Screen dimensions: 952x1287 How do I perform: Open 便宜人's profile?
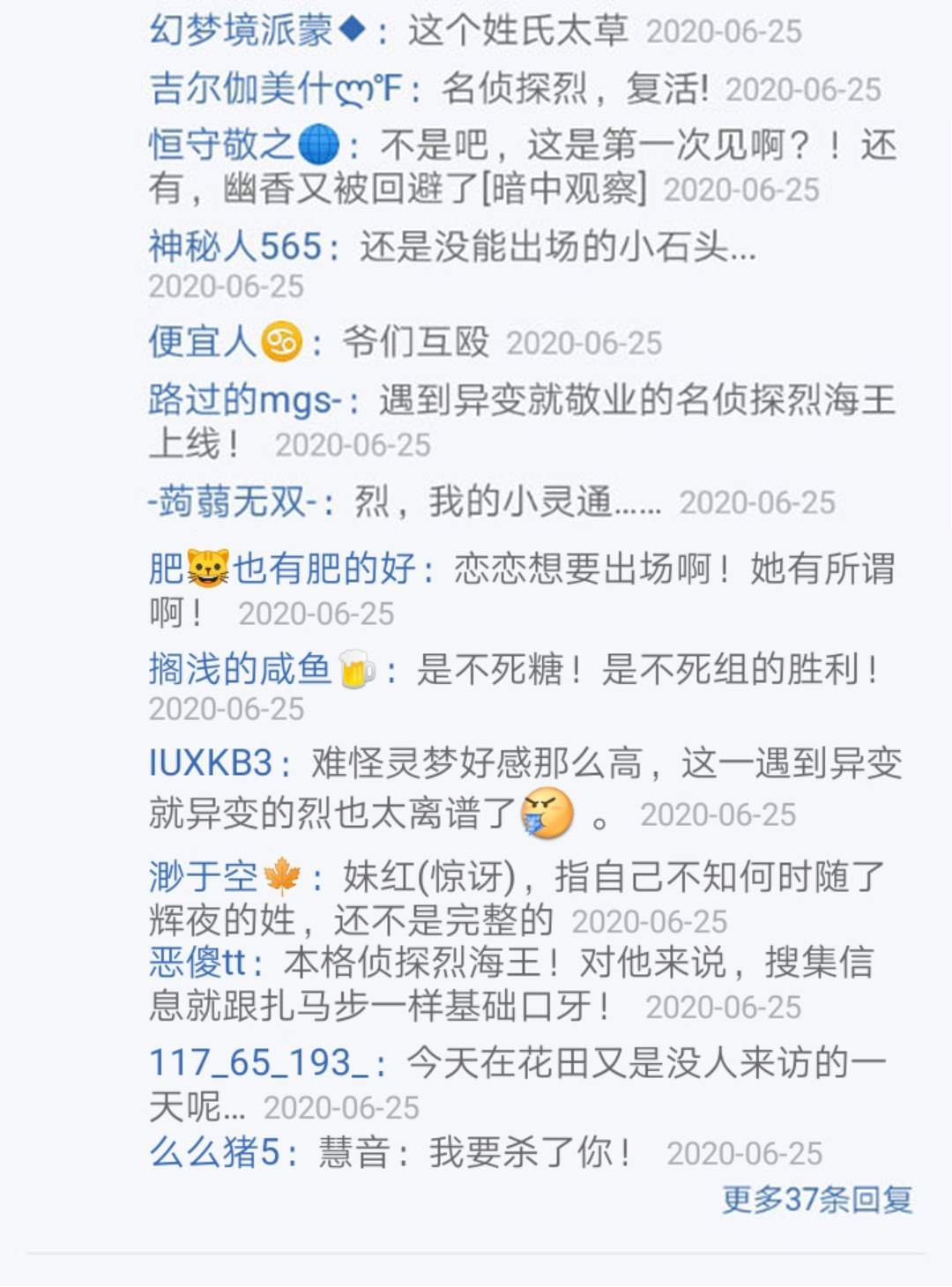pos(224,342)
